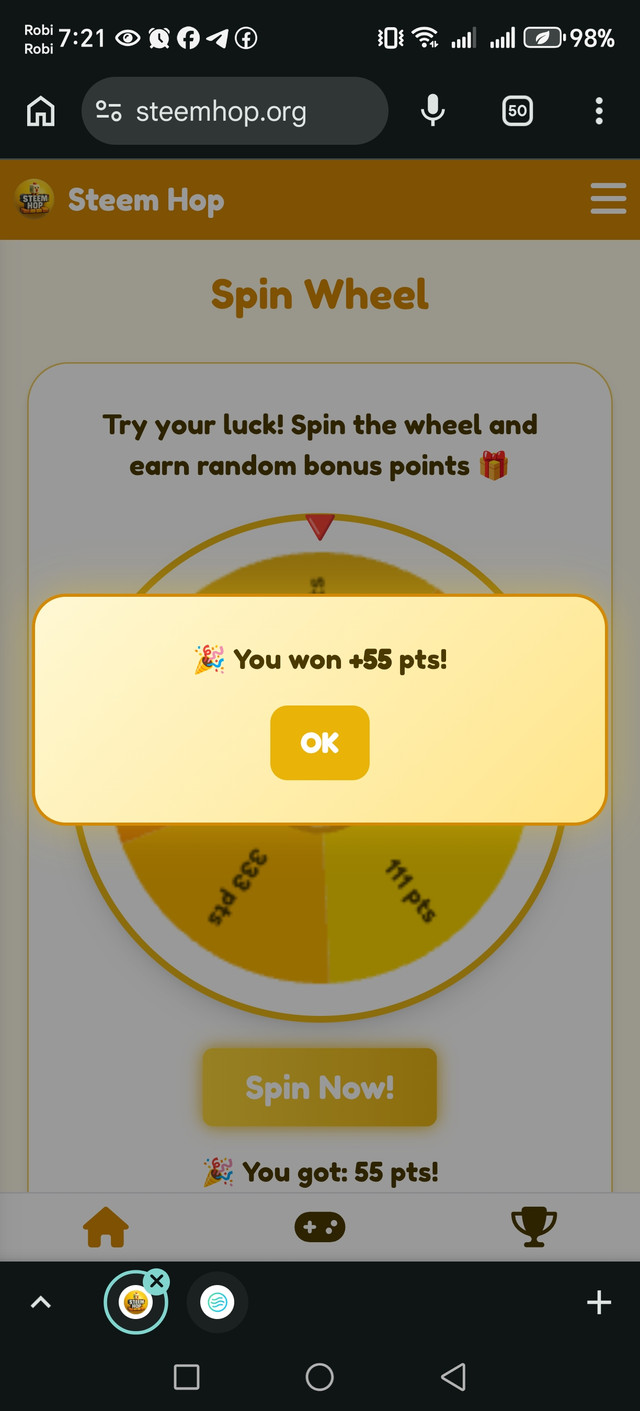Tap the Steem Hop site title
Image resolution: width=640 pixels, height=1411 pixels.
[146, 200]
